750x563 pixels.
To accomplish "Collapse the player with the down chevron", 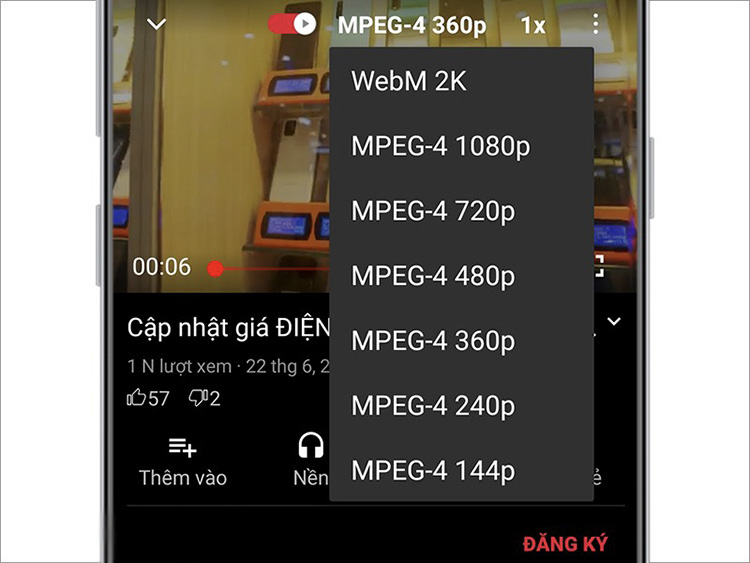I will 156,24.
